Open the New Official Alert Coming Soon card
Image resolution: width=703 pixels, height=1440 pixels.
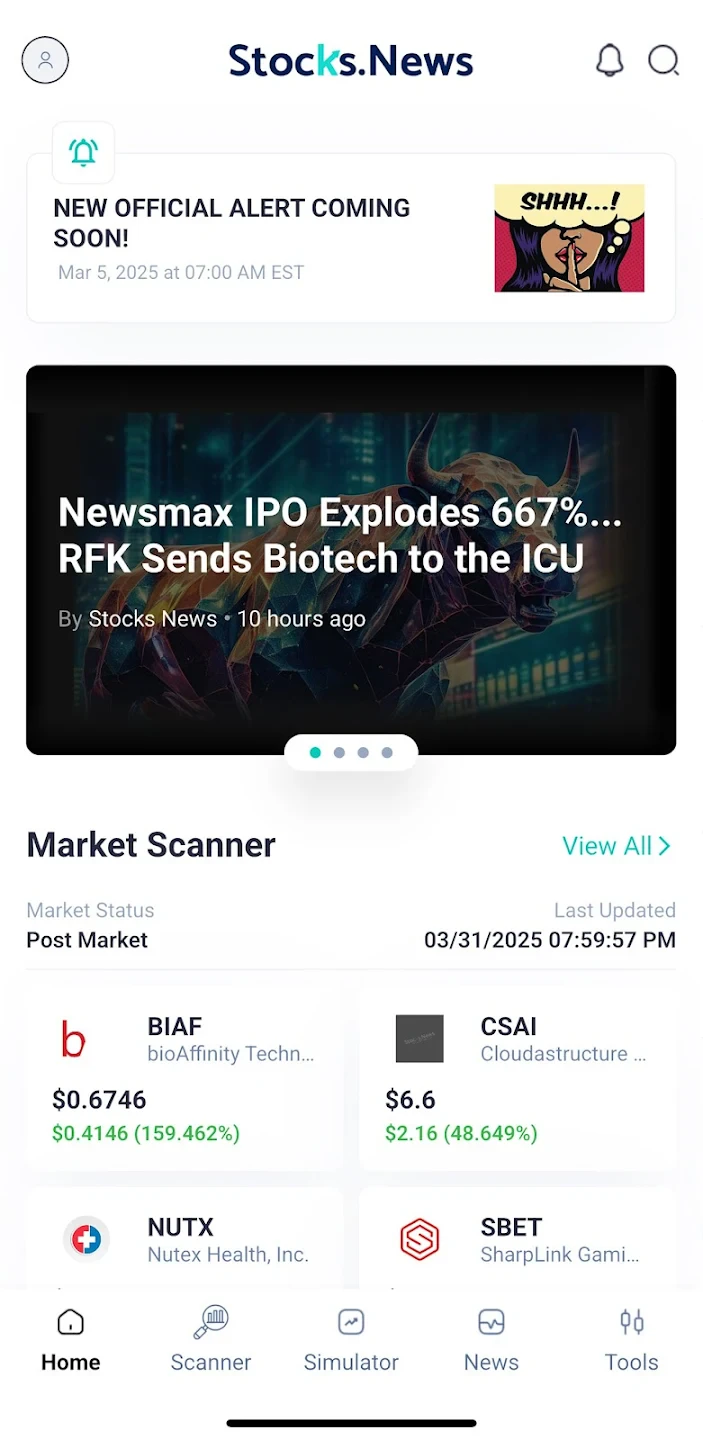tap(350, 239)
